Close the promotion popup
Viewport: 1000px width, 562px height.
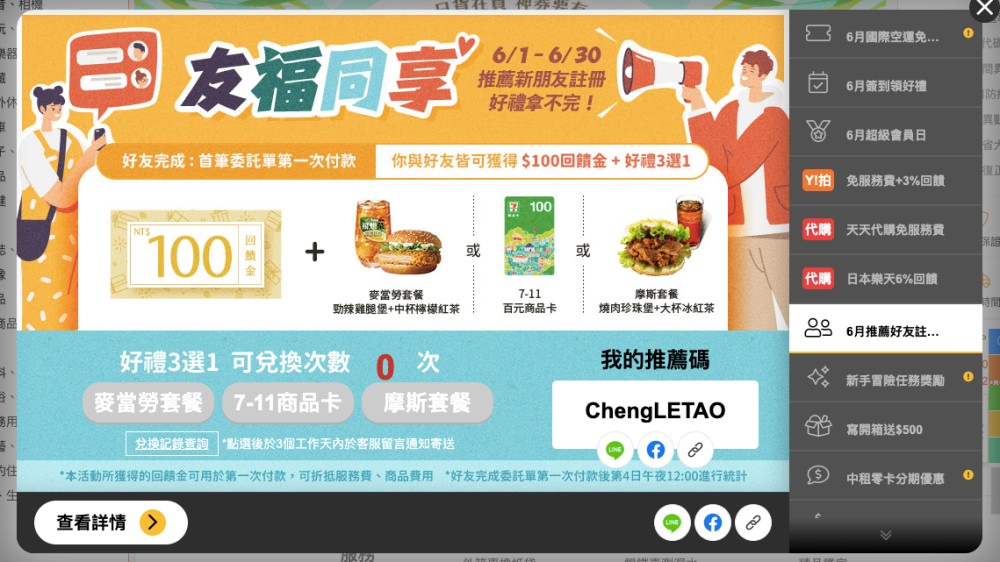[x=984, y=9]
